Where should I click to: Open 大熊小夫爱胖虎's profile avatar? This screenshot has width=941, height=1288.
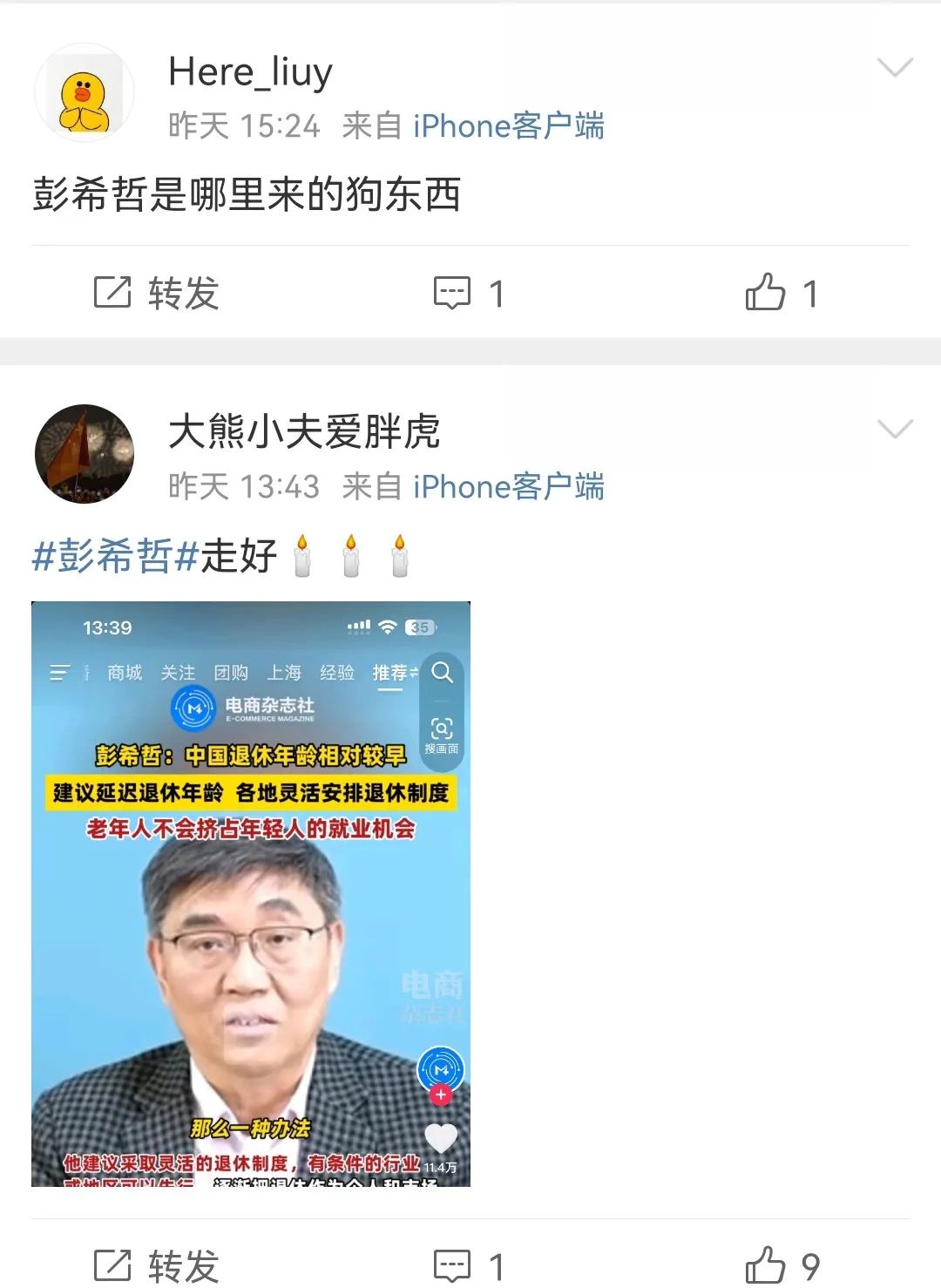tap(85, 453)
